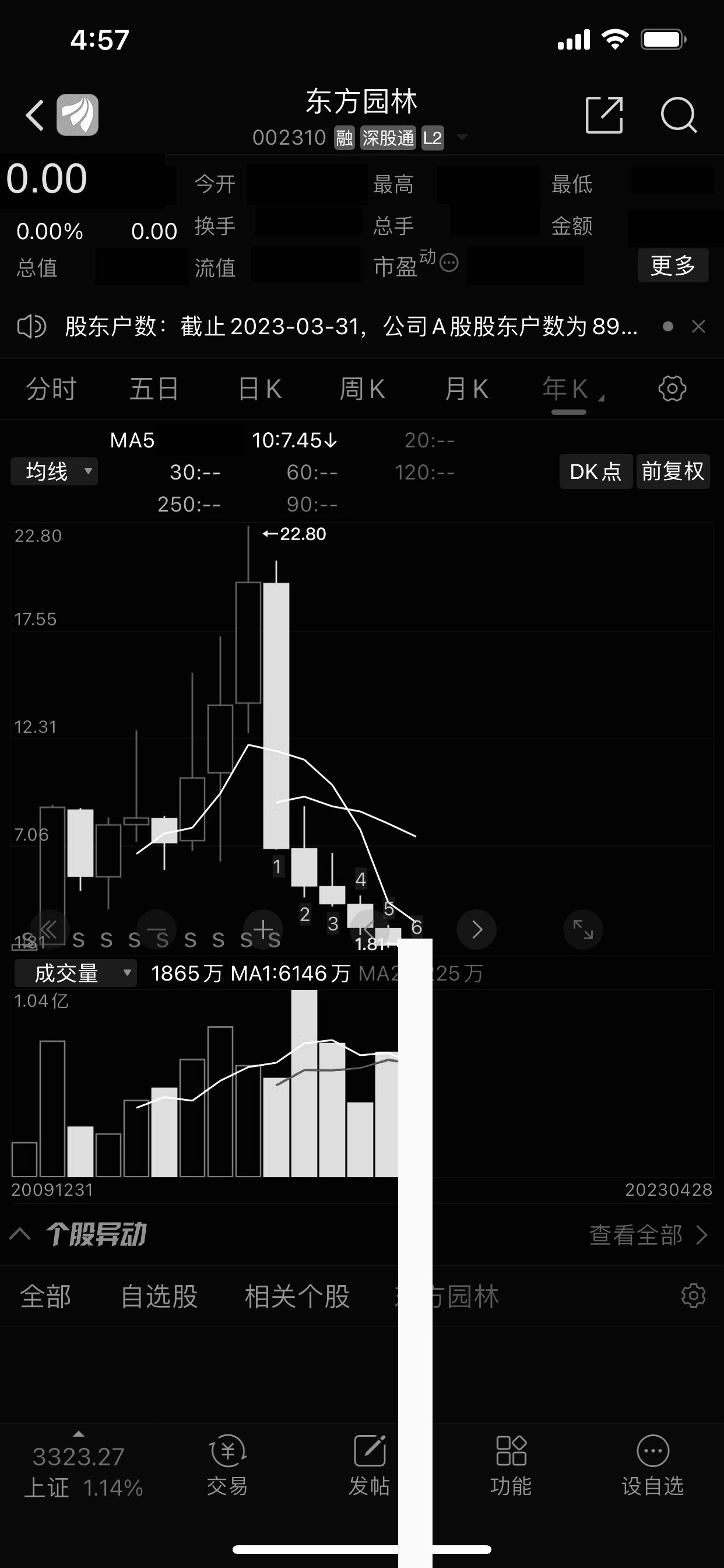This screenshot has width=724, height=1568.
Task: Open the 均线 indicator dropdown
Action: click(54, 471)
